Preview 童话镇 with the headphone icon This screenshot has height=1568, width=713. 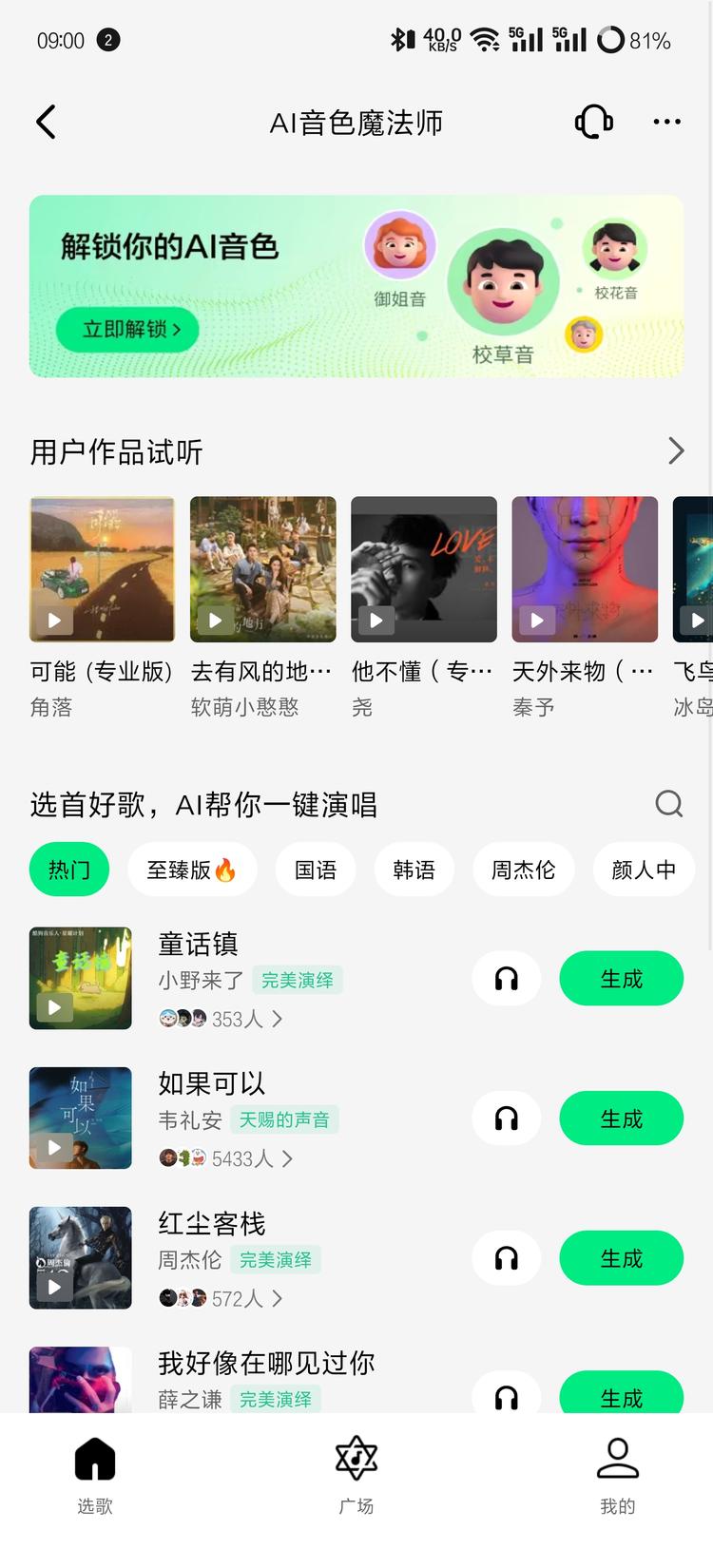click(x=506, y=978)
